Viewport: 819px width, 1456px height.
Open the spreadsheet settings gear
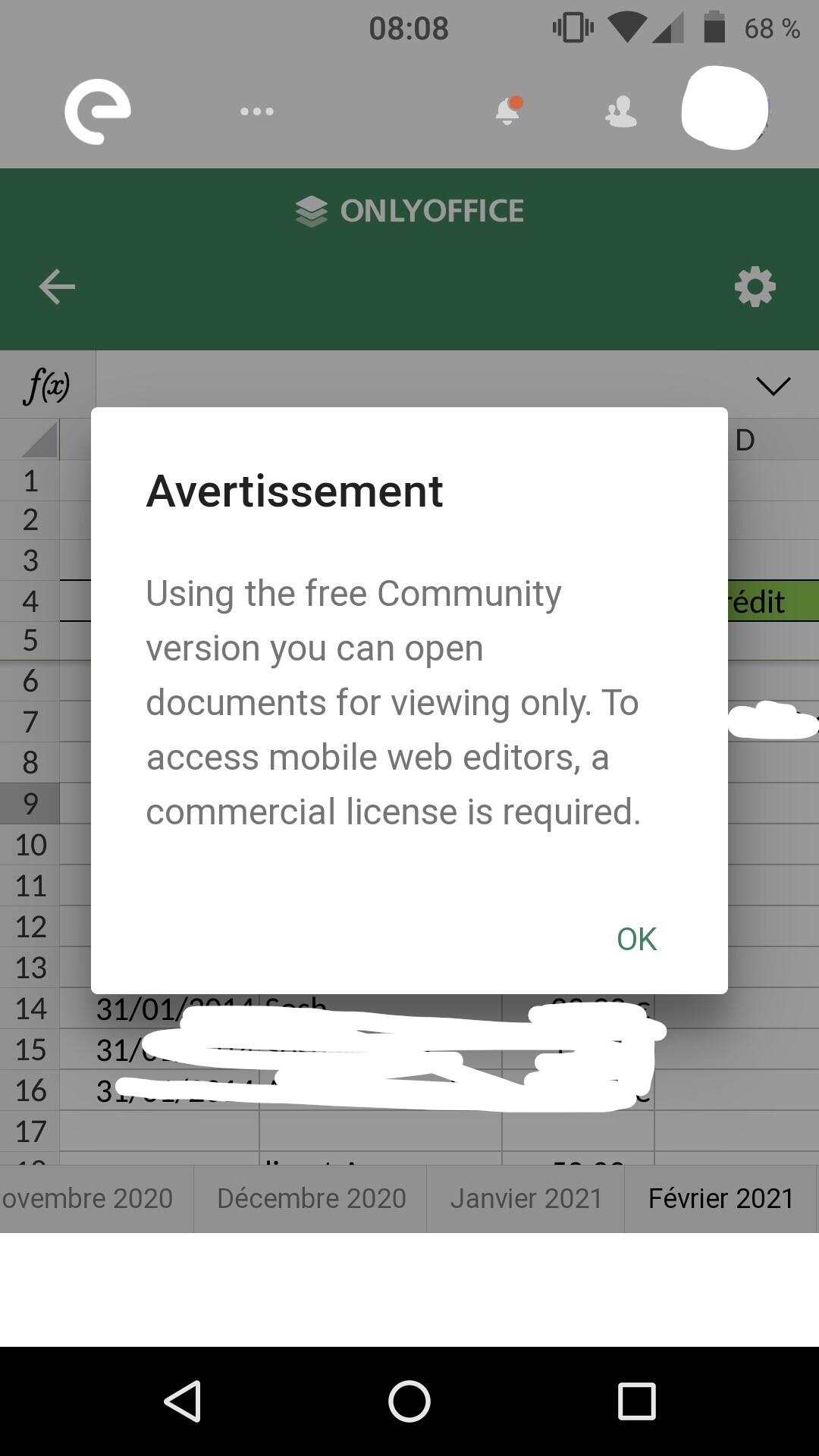[755, 287]
